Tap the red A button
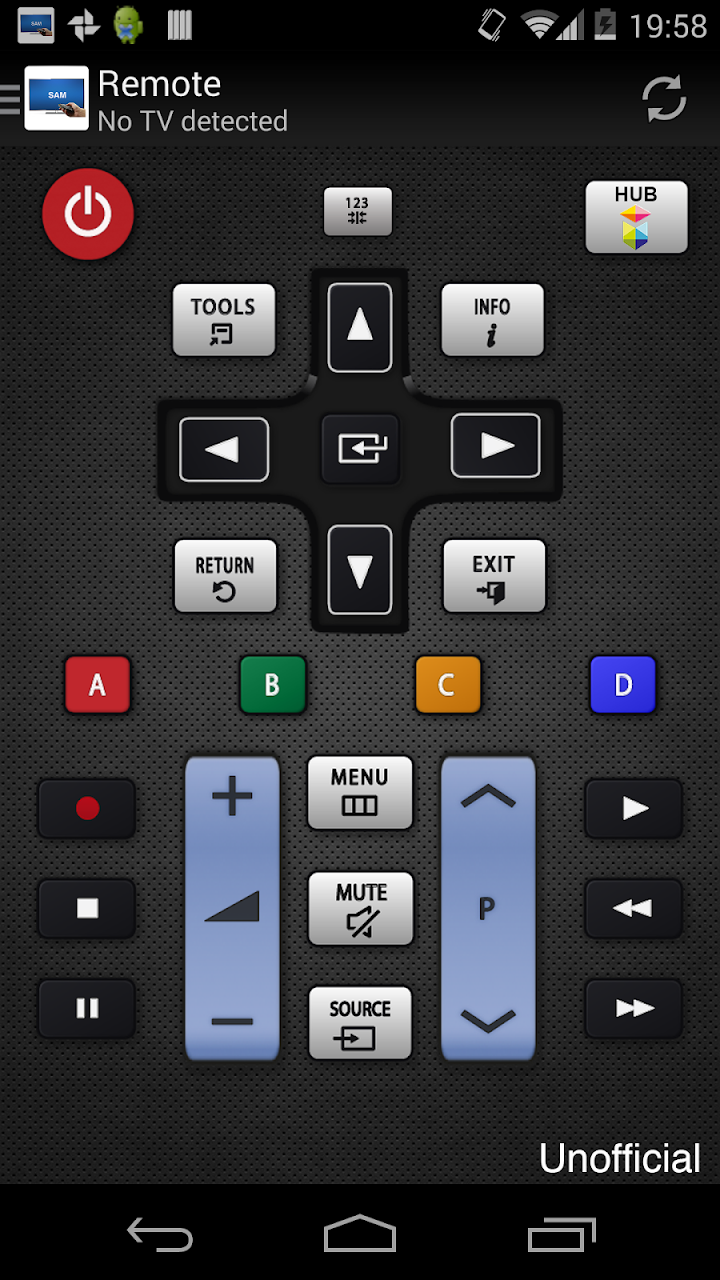Screen dimensions: 720x1280 (98, 685)
